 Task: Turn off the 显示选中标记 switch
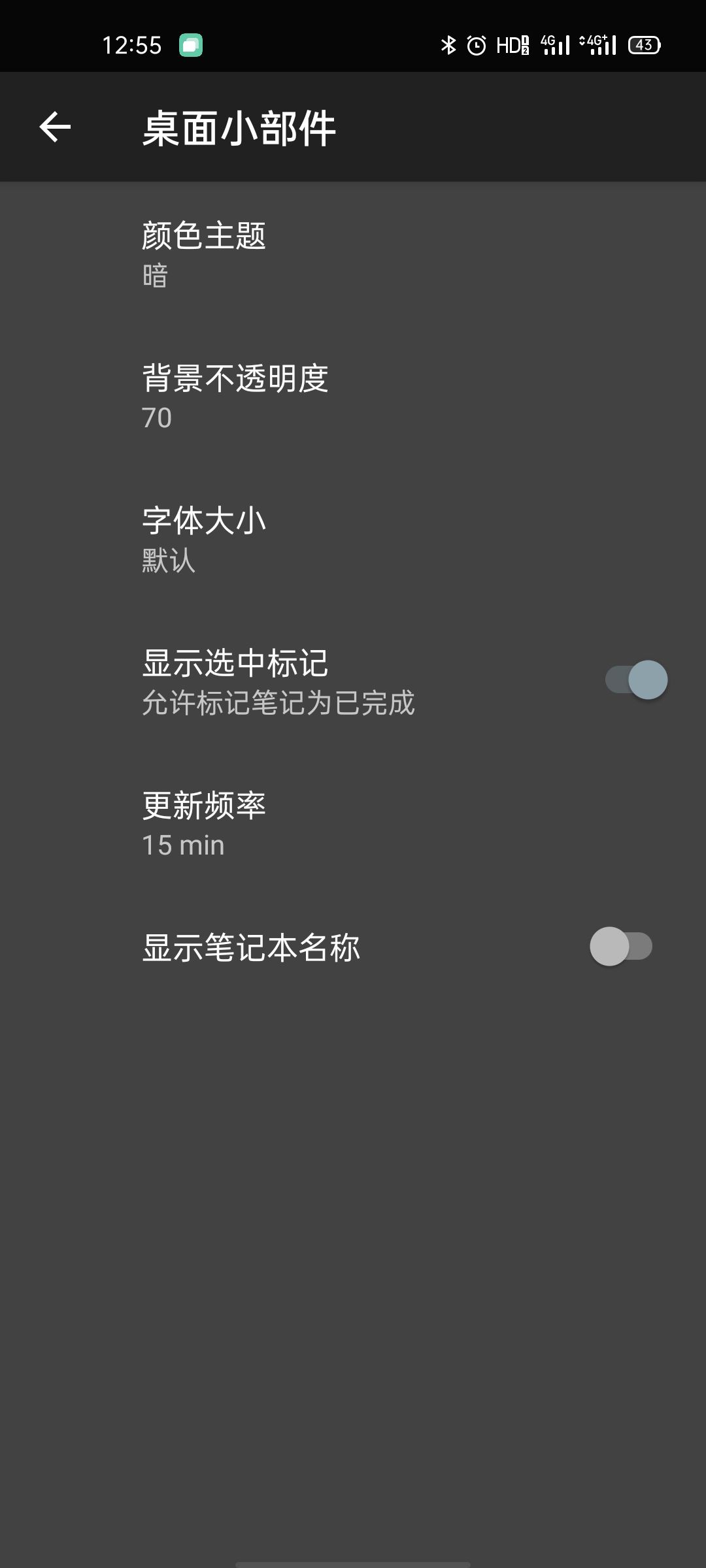[x=636, y=679]
